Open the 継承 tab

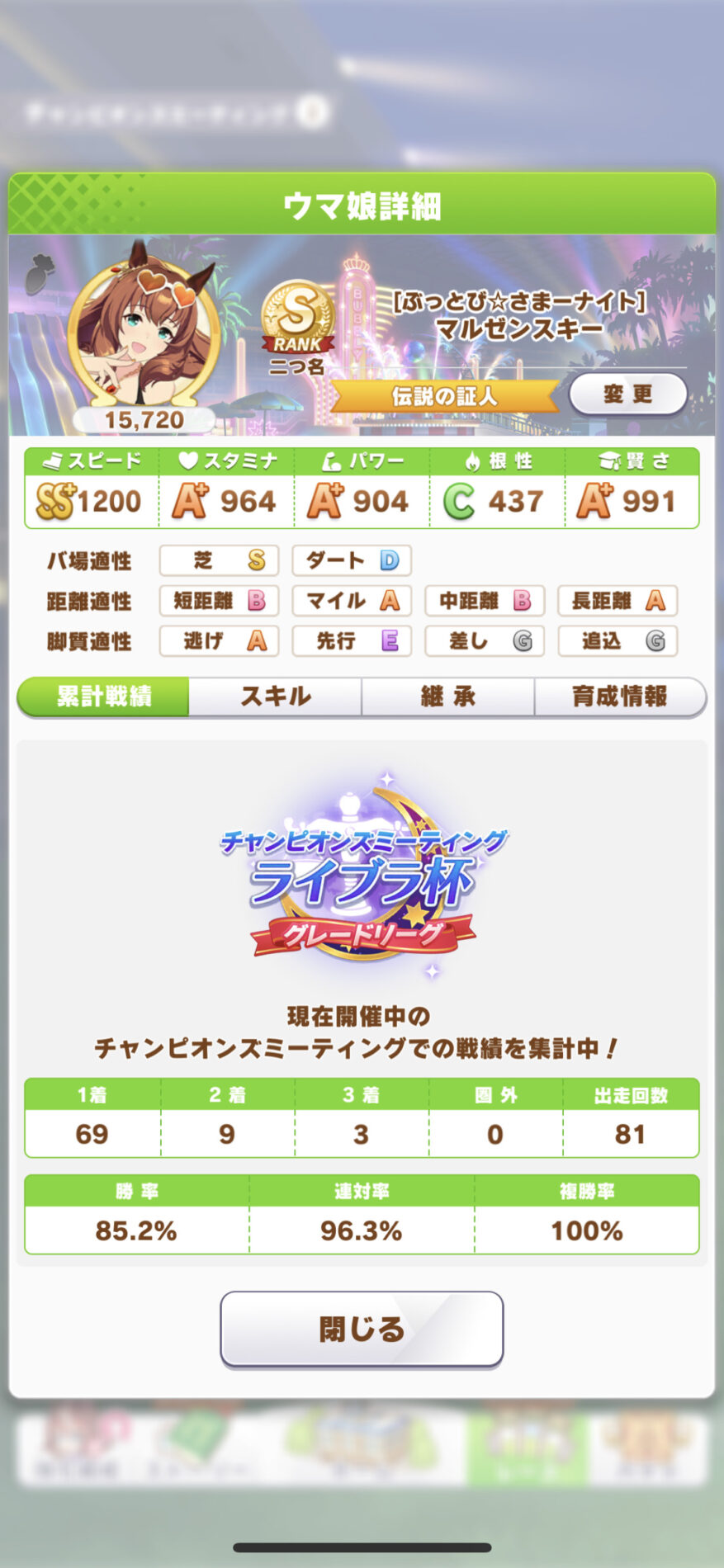tap(447, 697)
